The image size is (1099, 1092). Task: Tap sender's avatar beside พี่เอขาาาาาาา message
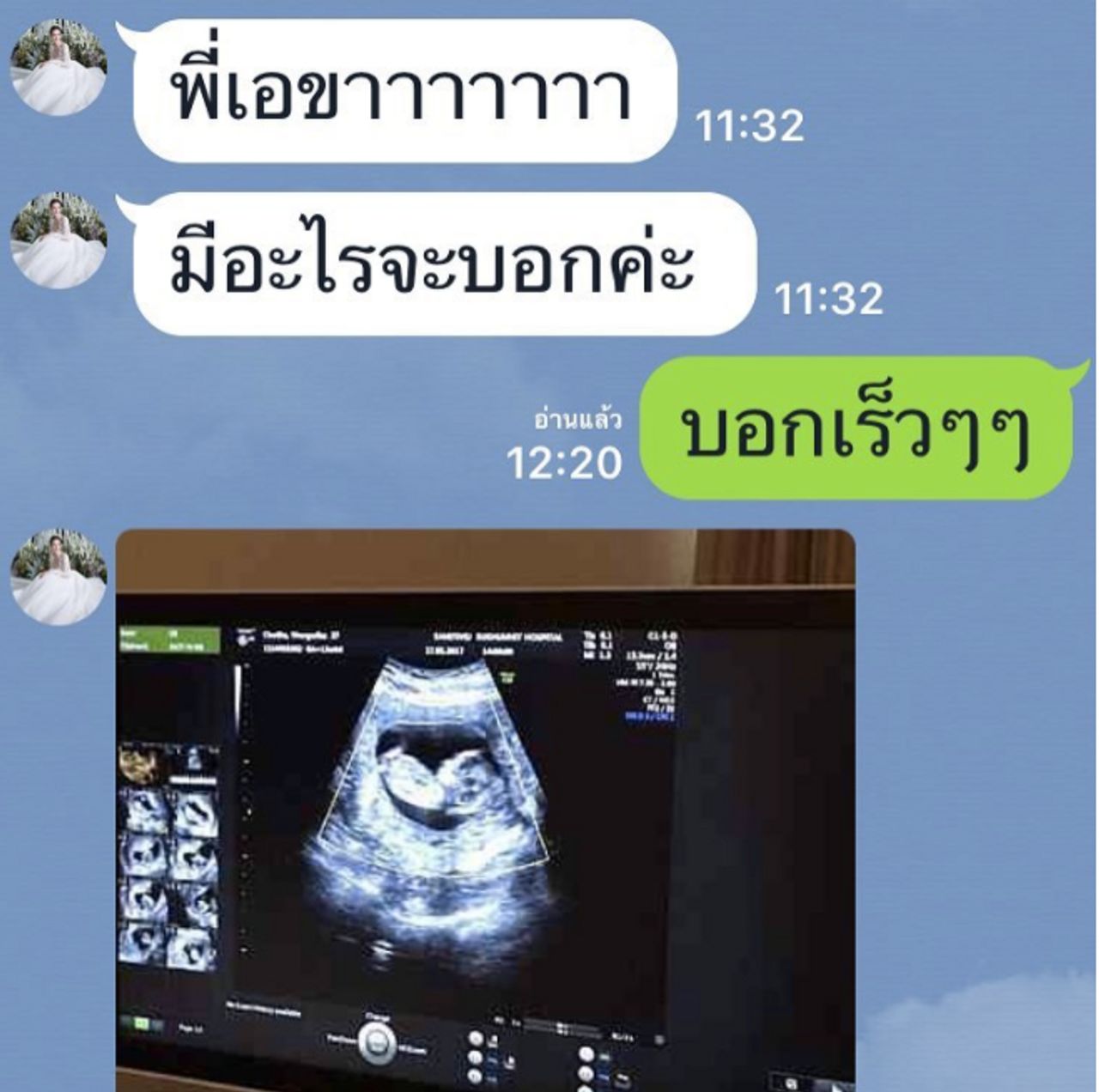(58, 68)
